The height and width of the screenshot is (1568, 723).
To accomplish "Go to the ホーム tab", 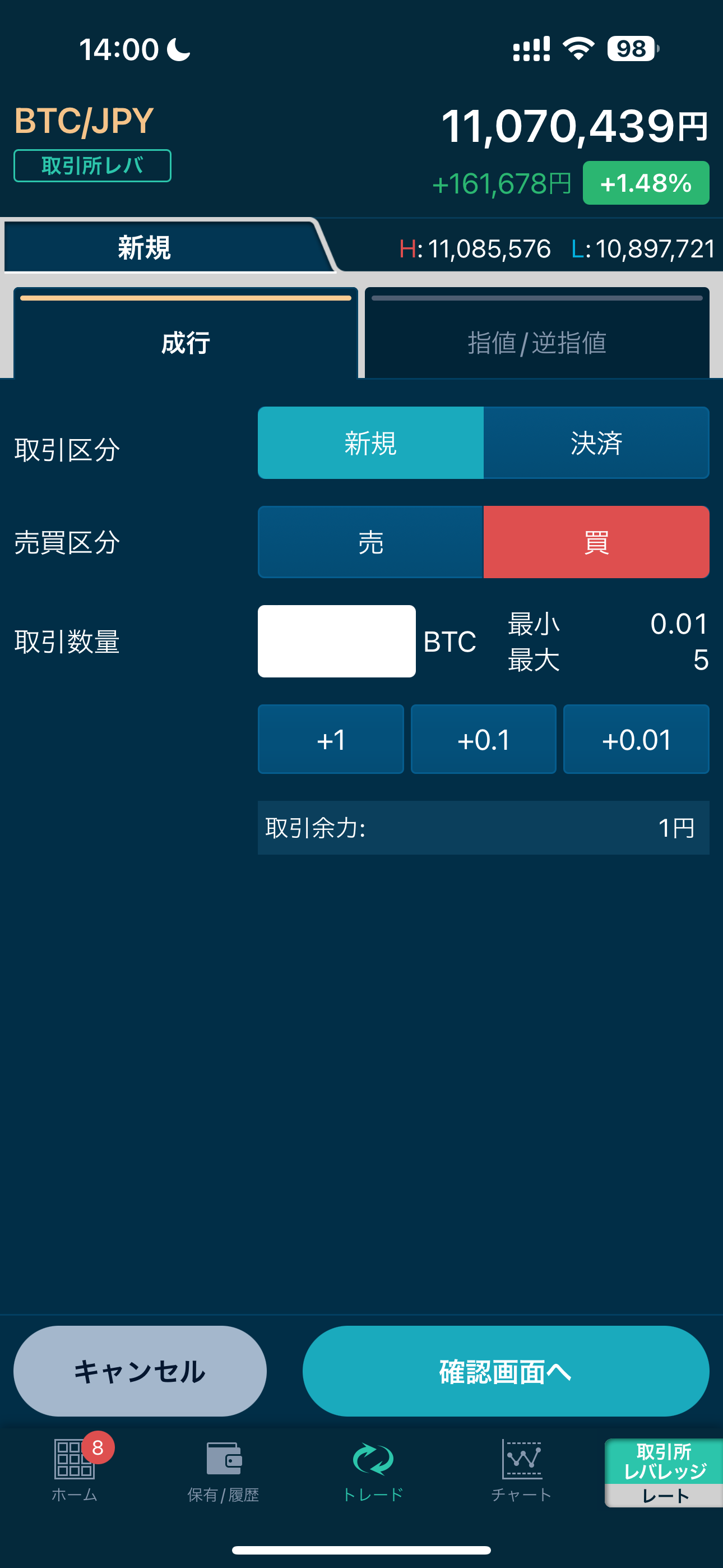I will pyautogui.click(x=75, y=1469).
